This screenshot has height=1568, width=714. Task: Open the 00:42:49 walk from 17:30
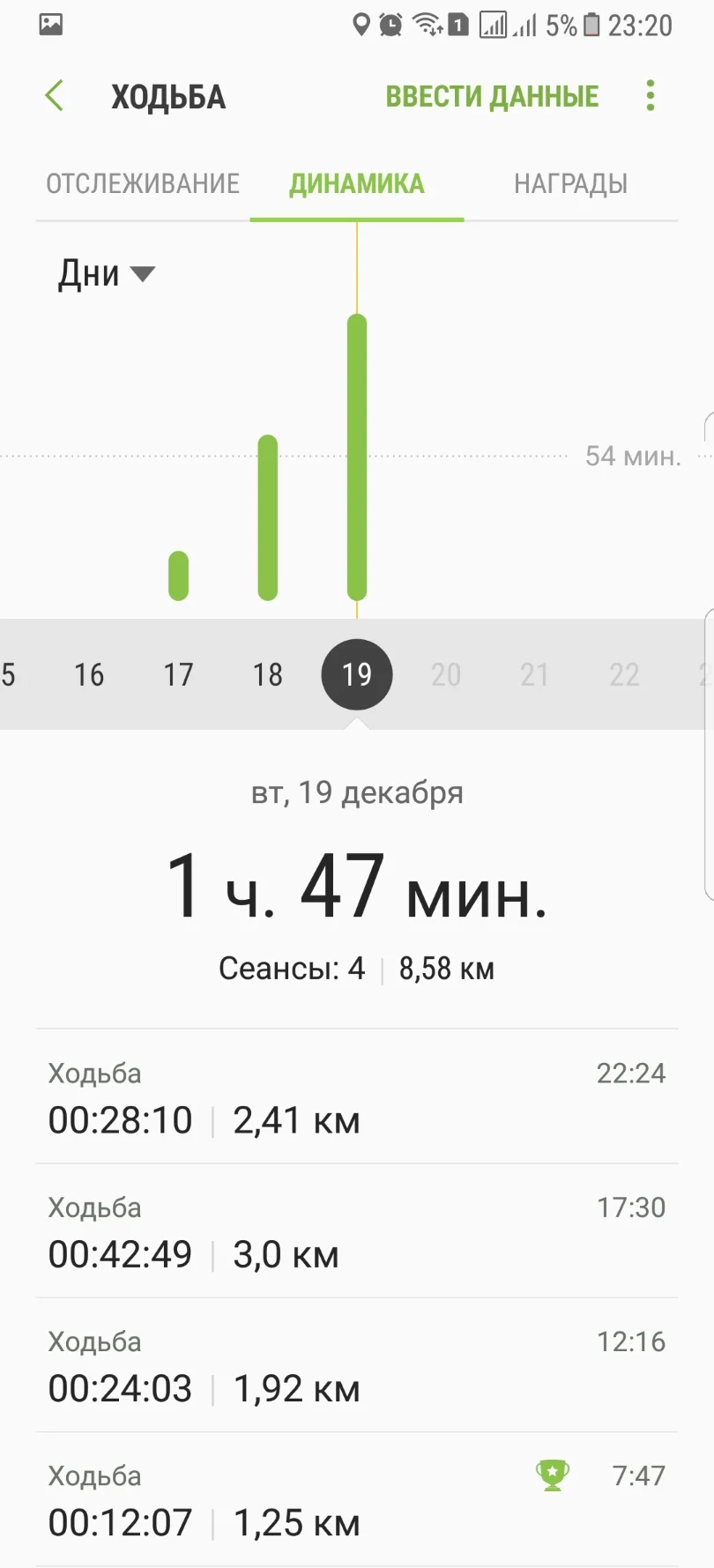[357, 1232]
